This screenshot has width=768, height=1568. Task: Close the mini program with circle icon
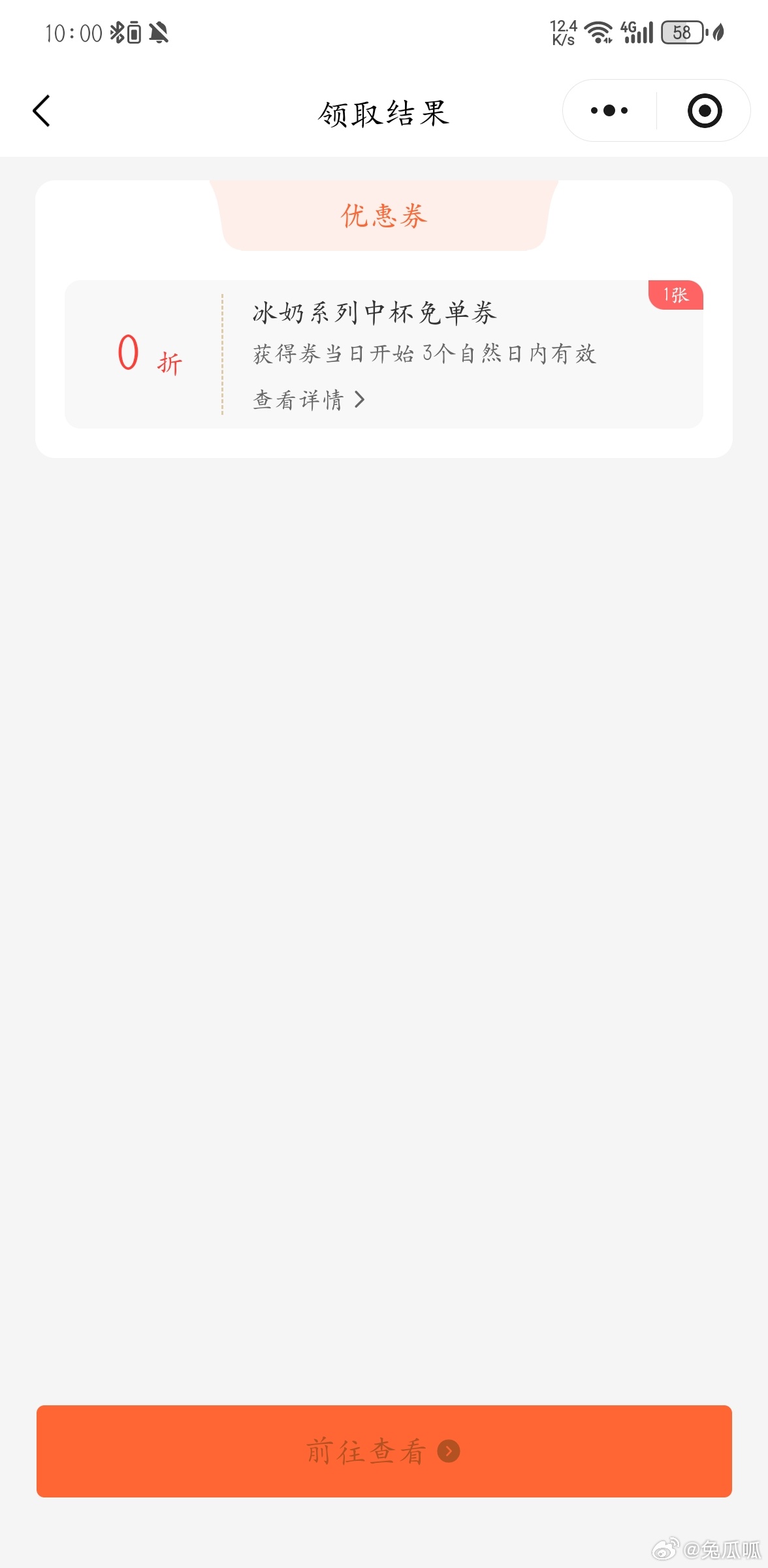pyautogui.click(x=704, y=111)
